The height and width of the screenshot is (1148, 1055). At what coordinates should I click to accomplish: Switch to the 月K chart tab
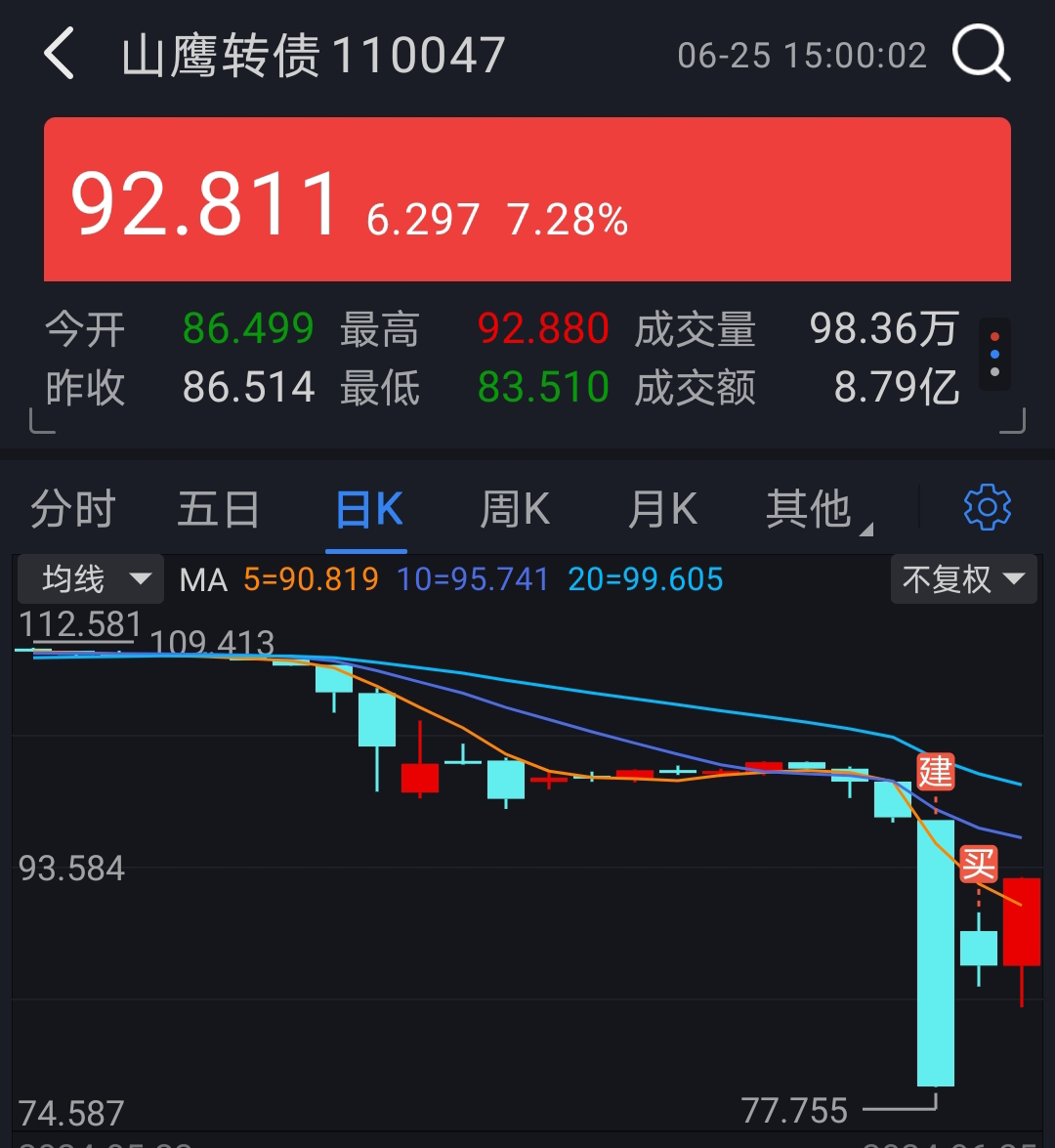coord(662,509)
